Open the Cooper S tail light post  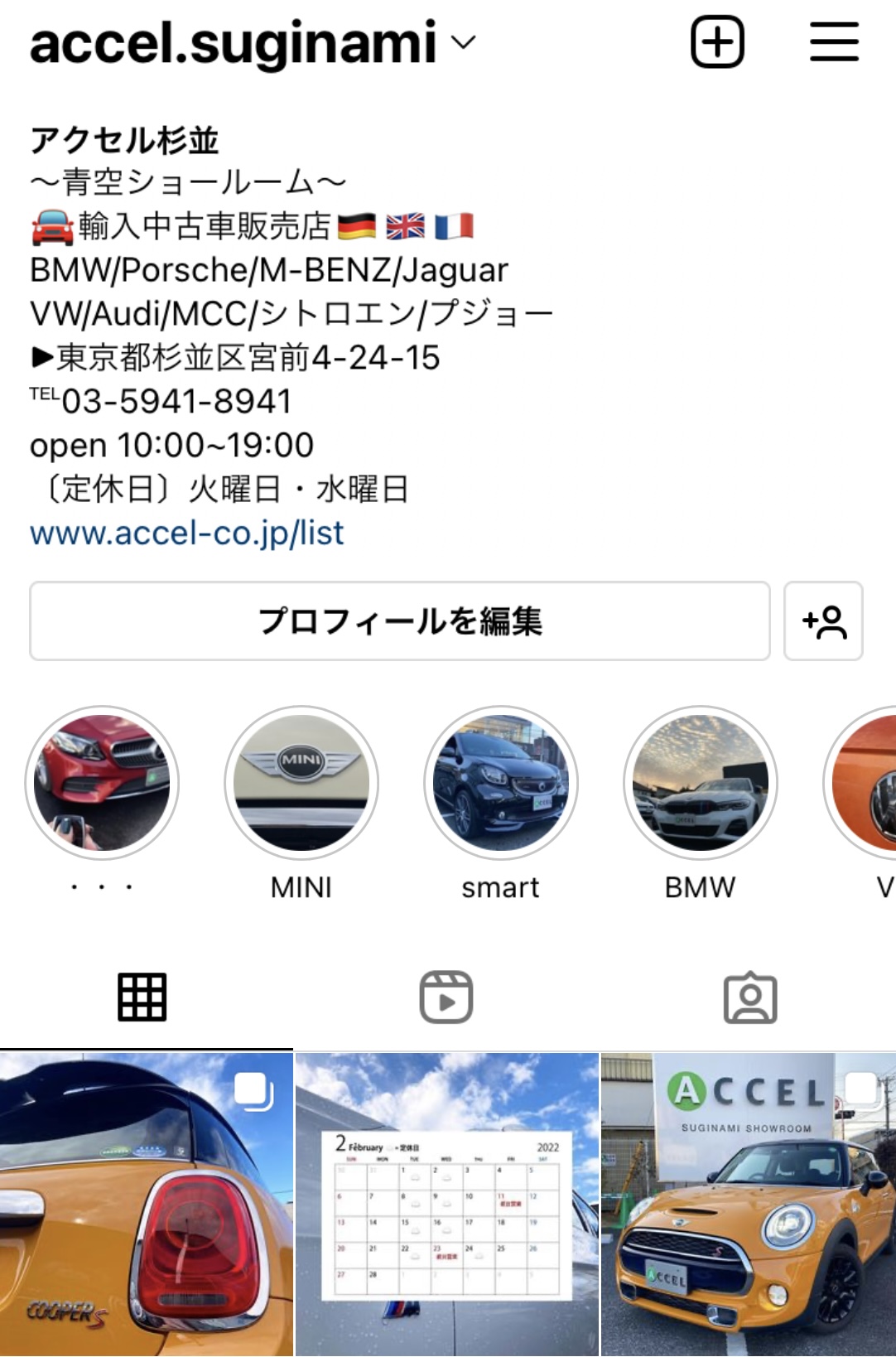tap(147, 1205)
